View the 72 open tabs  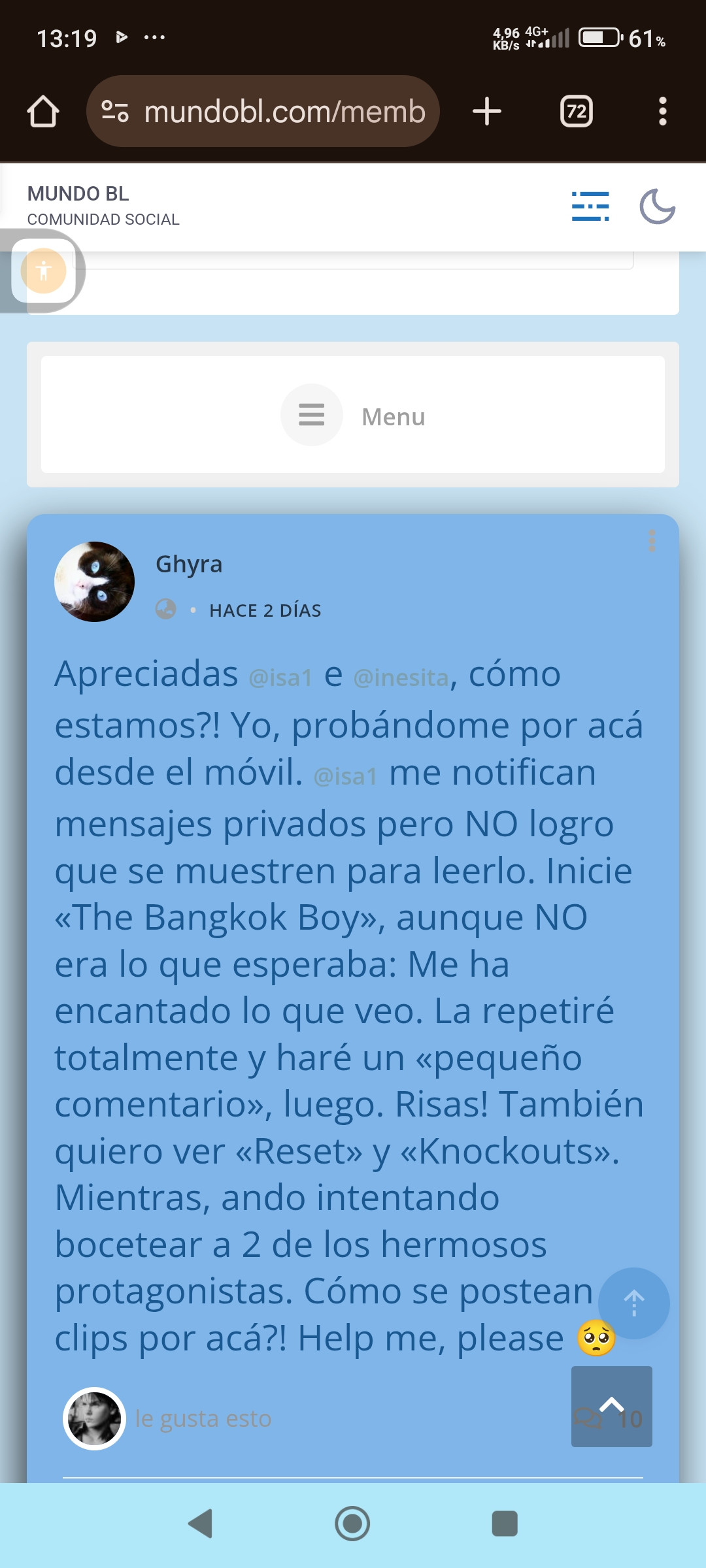tap(576, 112)
